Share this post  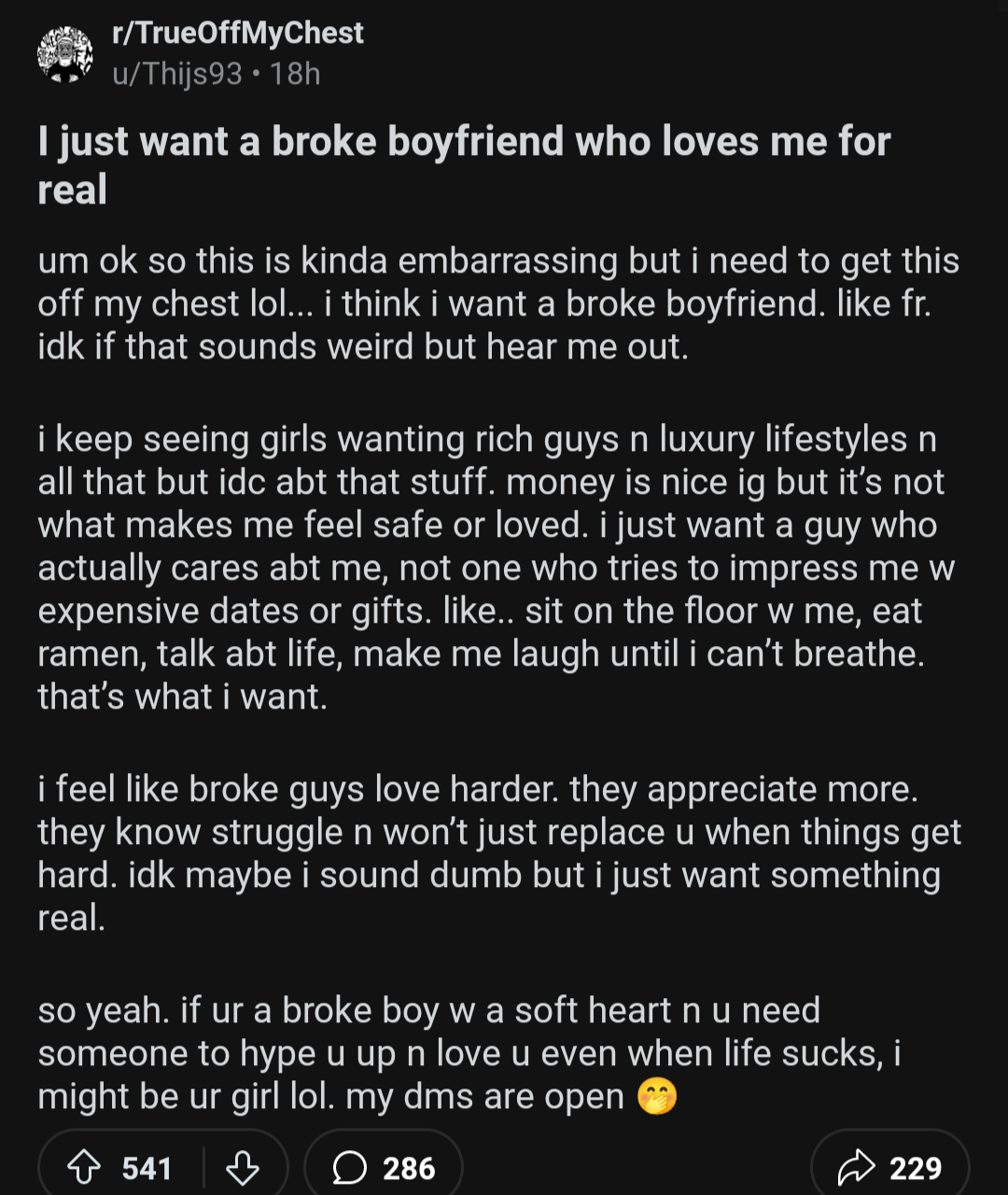(x=889, y=1168)
